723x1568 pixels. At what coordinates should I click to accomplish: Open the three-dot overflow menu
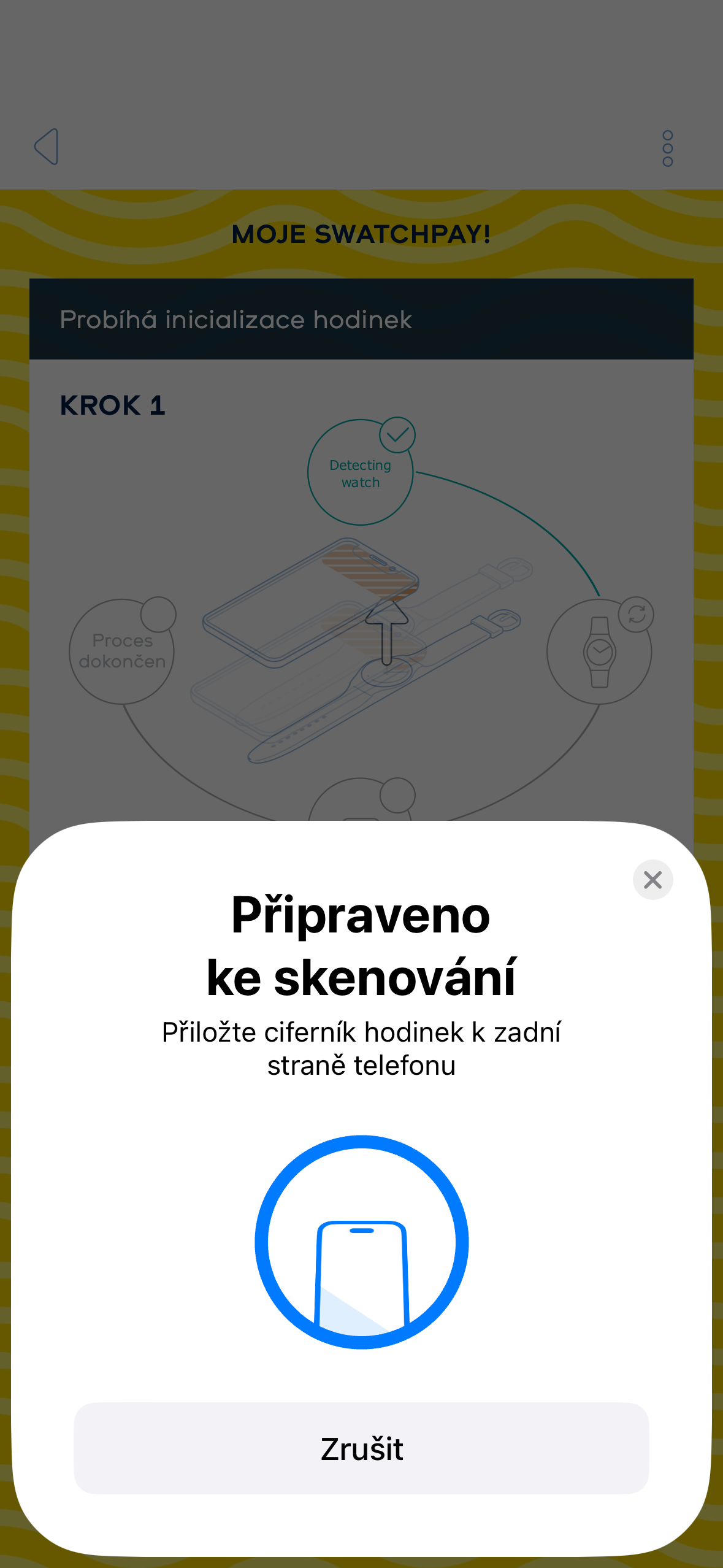pos(668,148)
